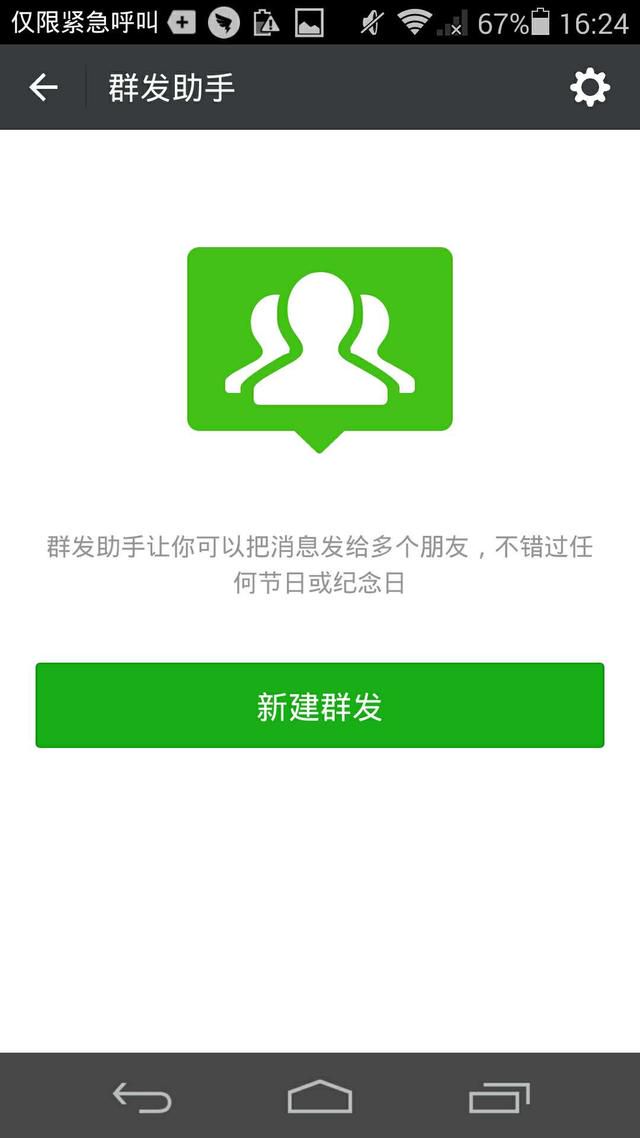
Task: Open the recent apps button
Action: [x=499, y=1097]
